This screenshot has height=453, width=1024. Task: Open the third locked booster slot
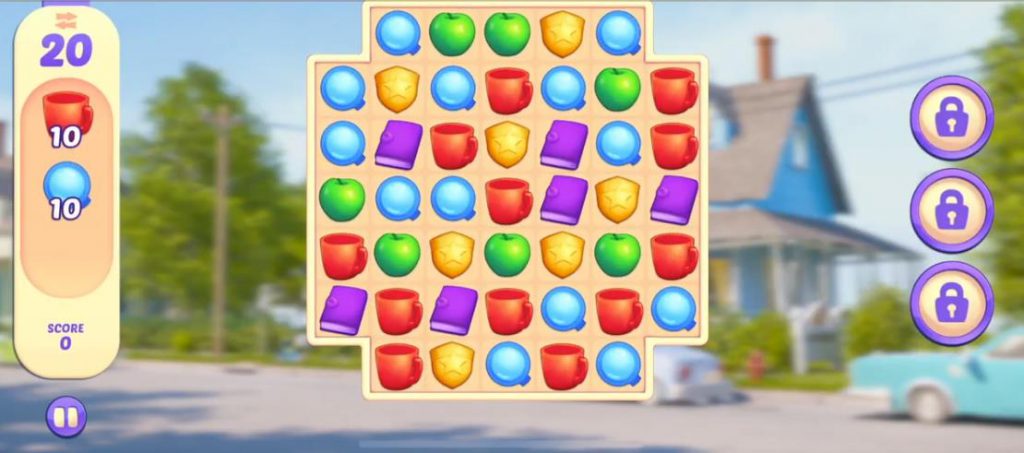coord(951,303)
